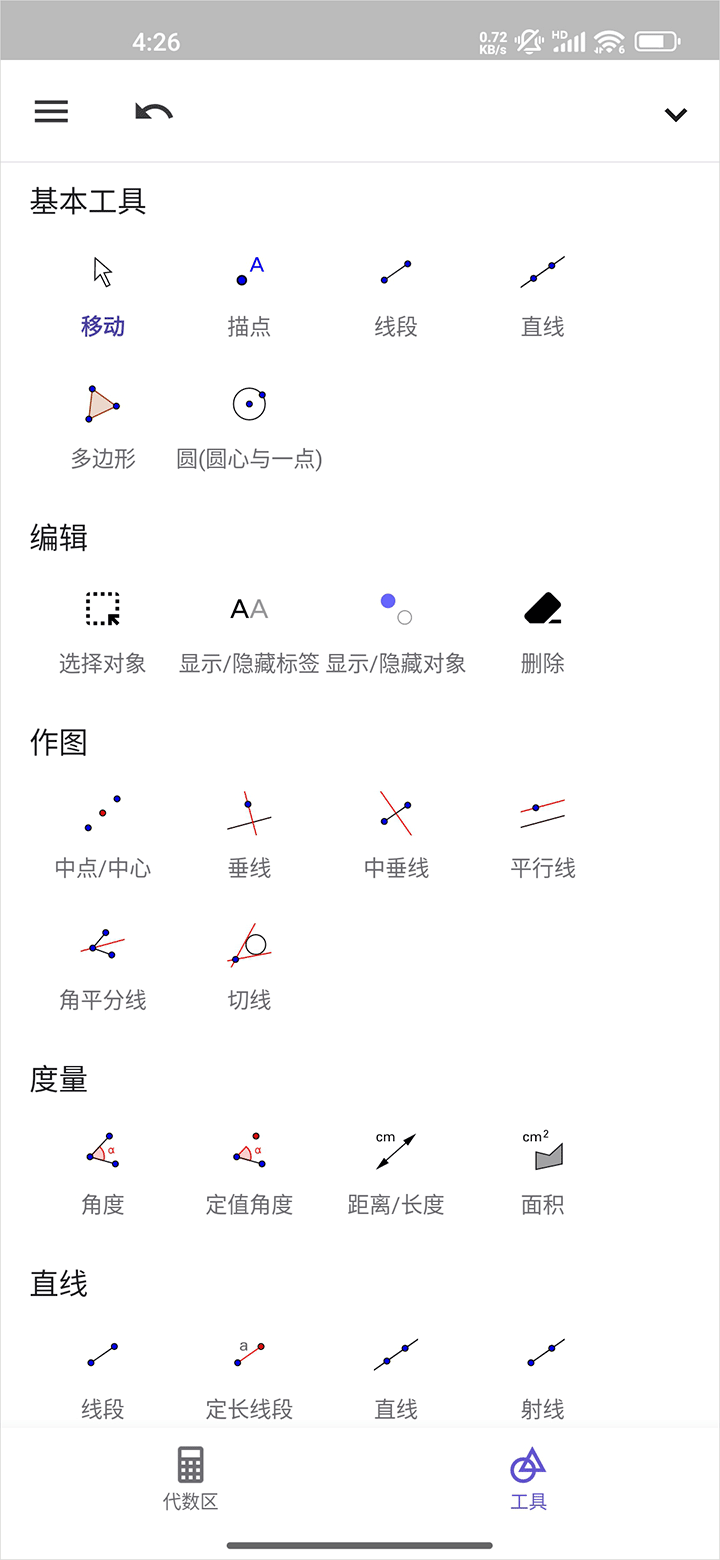This screenshot has width=720, height=1560.
Task: Choose the 面积 area tool
Action: click(x=543, y=1173)
